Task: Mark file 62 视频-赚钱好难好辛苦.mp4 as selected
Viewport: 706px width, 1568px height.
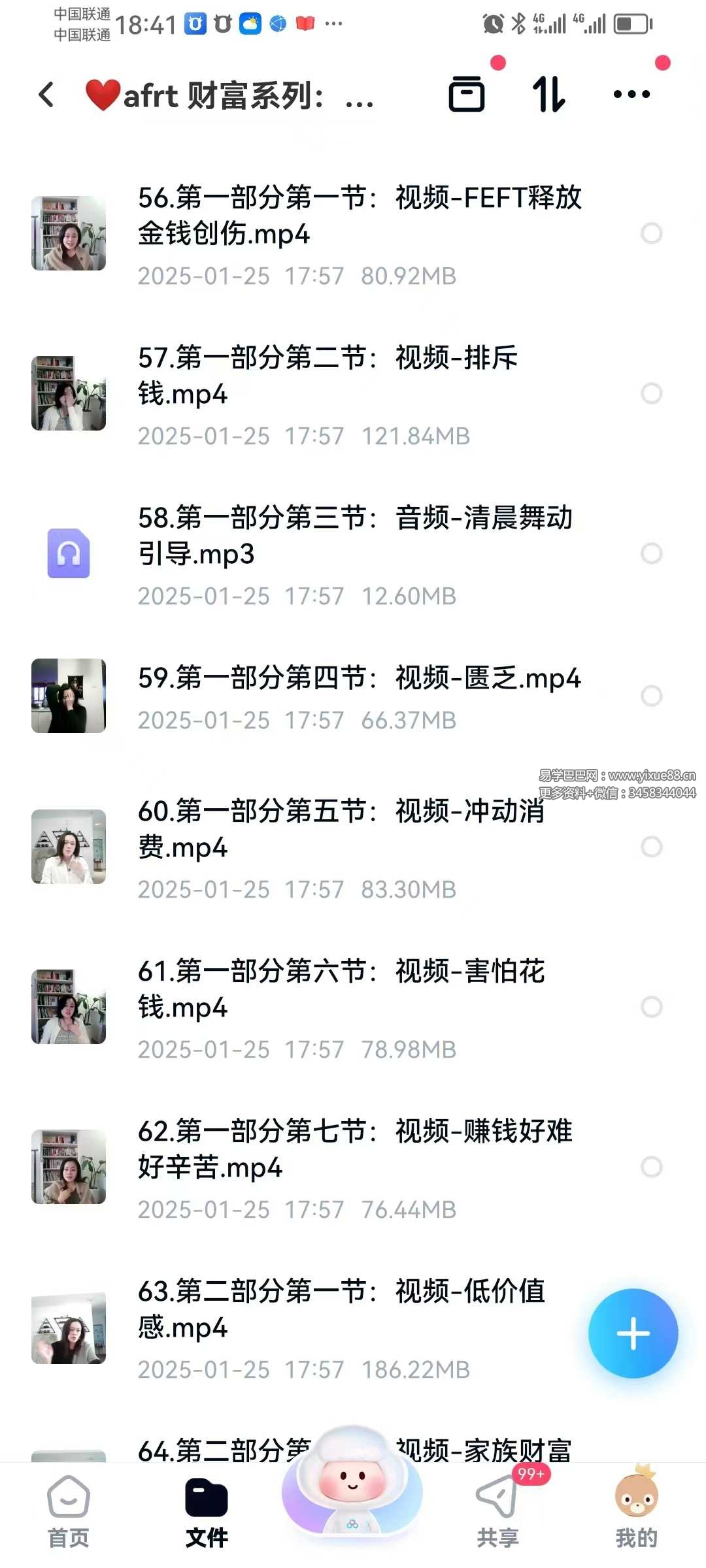Action: click(651, 1167)
